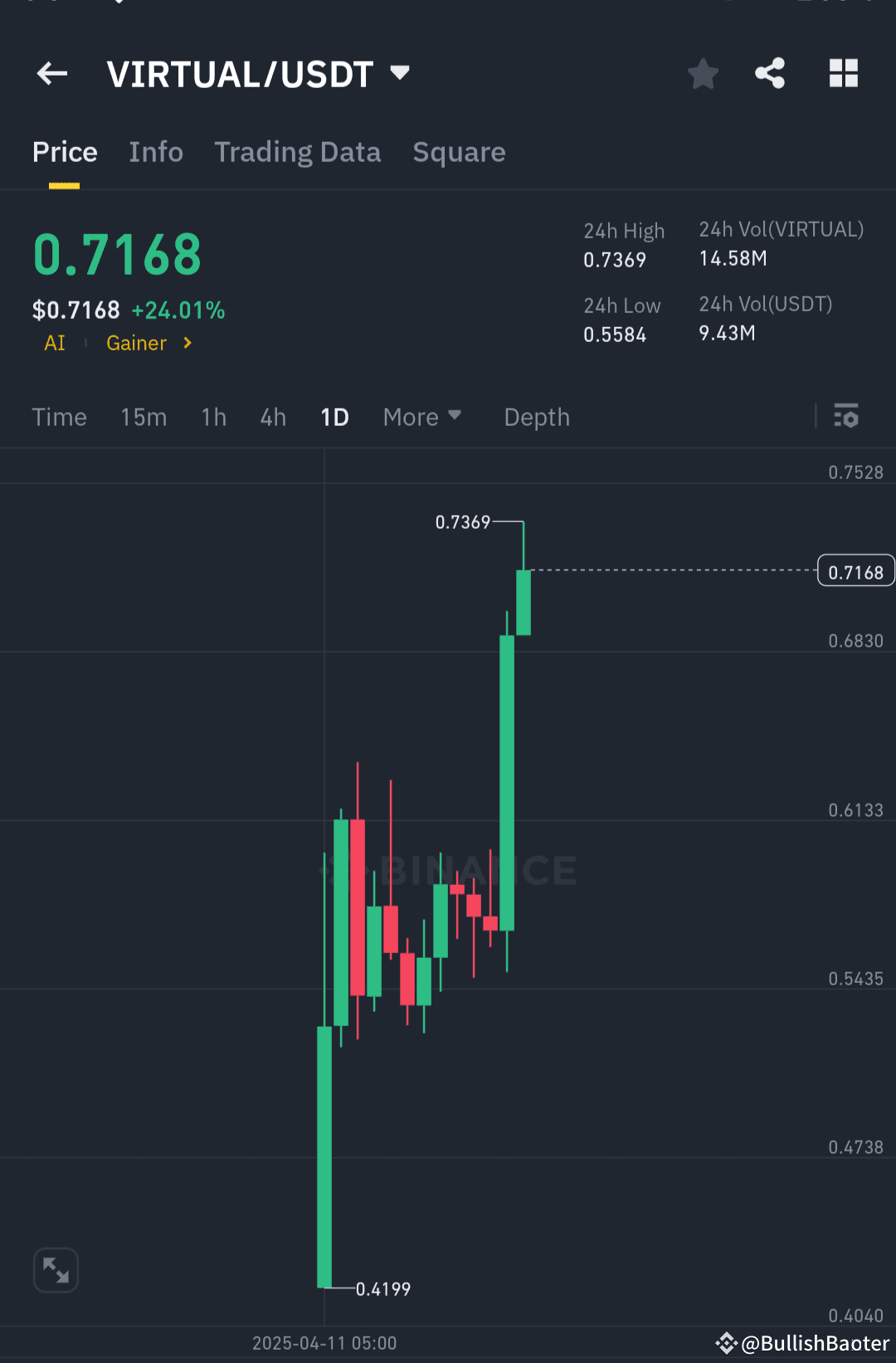
Task: Open the Square tab
Action: tap(459, 152)
